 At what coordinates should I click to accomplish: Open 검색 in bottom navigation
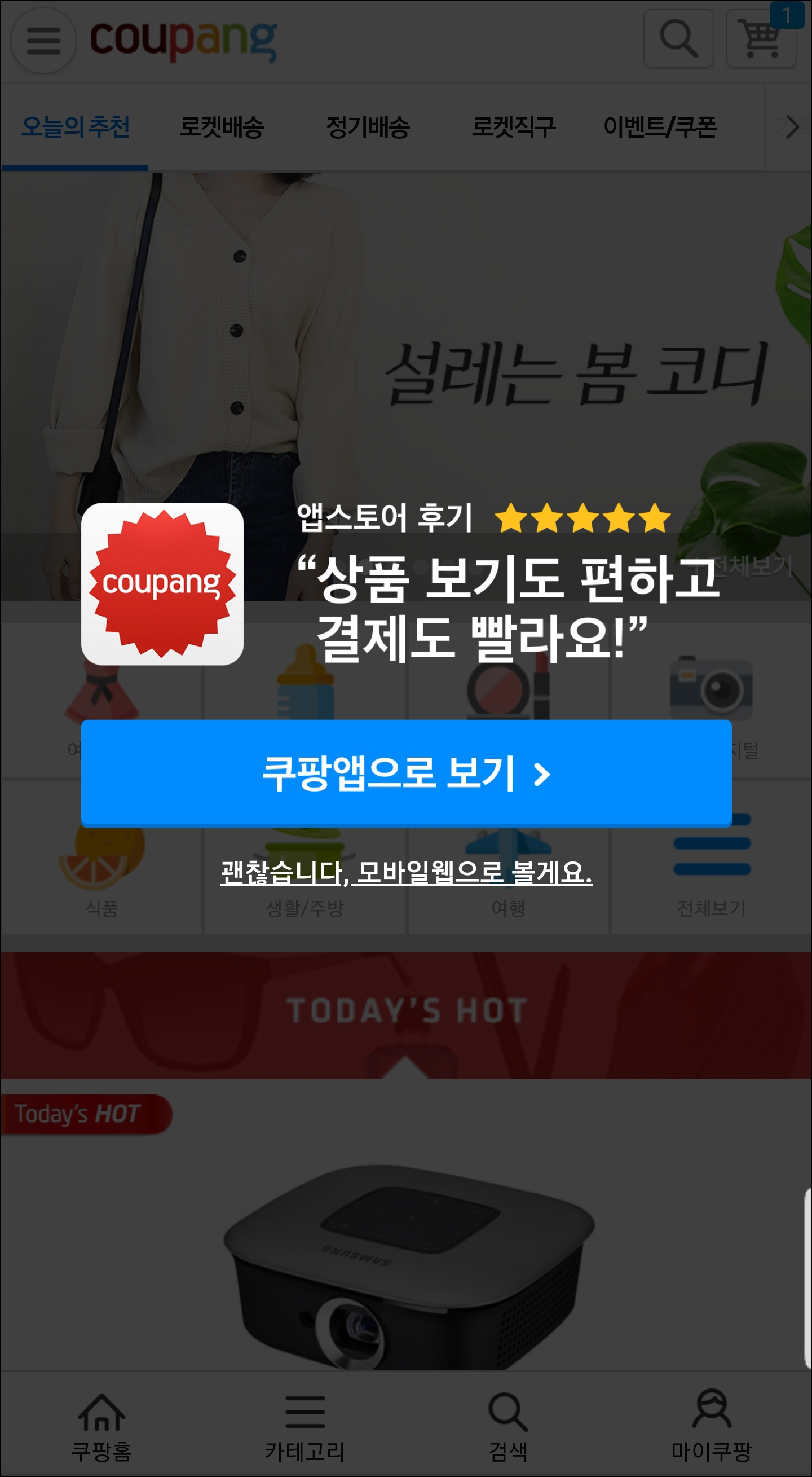click(507, 1426)
